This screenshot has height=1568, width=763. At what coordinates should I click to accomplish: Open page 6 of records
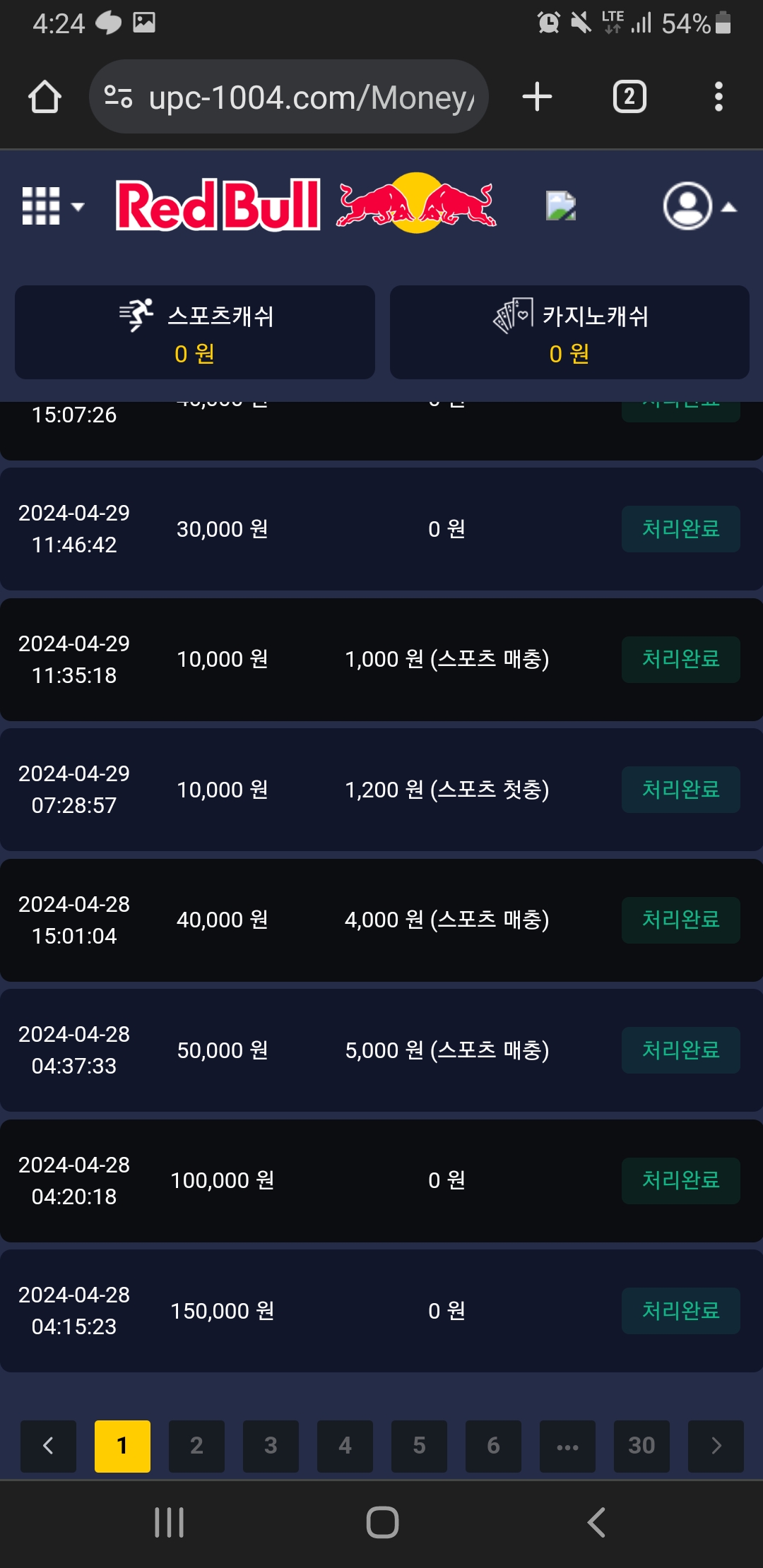coord(493,1446)
